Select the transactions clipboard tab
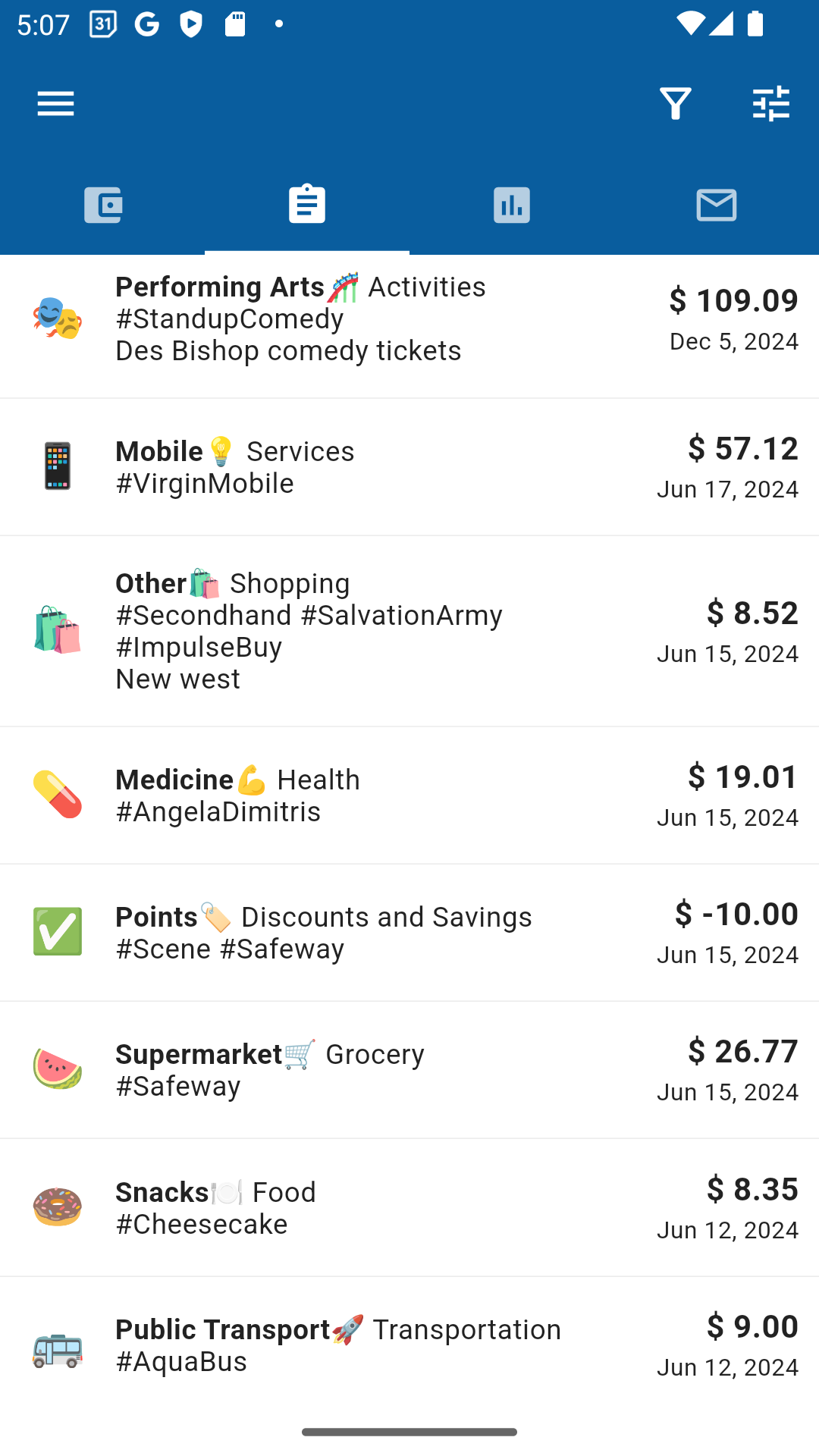The width and height of the screenshot is (819, 1456). pos(307,205)
